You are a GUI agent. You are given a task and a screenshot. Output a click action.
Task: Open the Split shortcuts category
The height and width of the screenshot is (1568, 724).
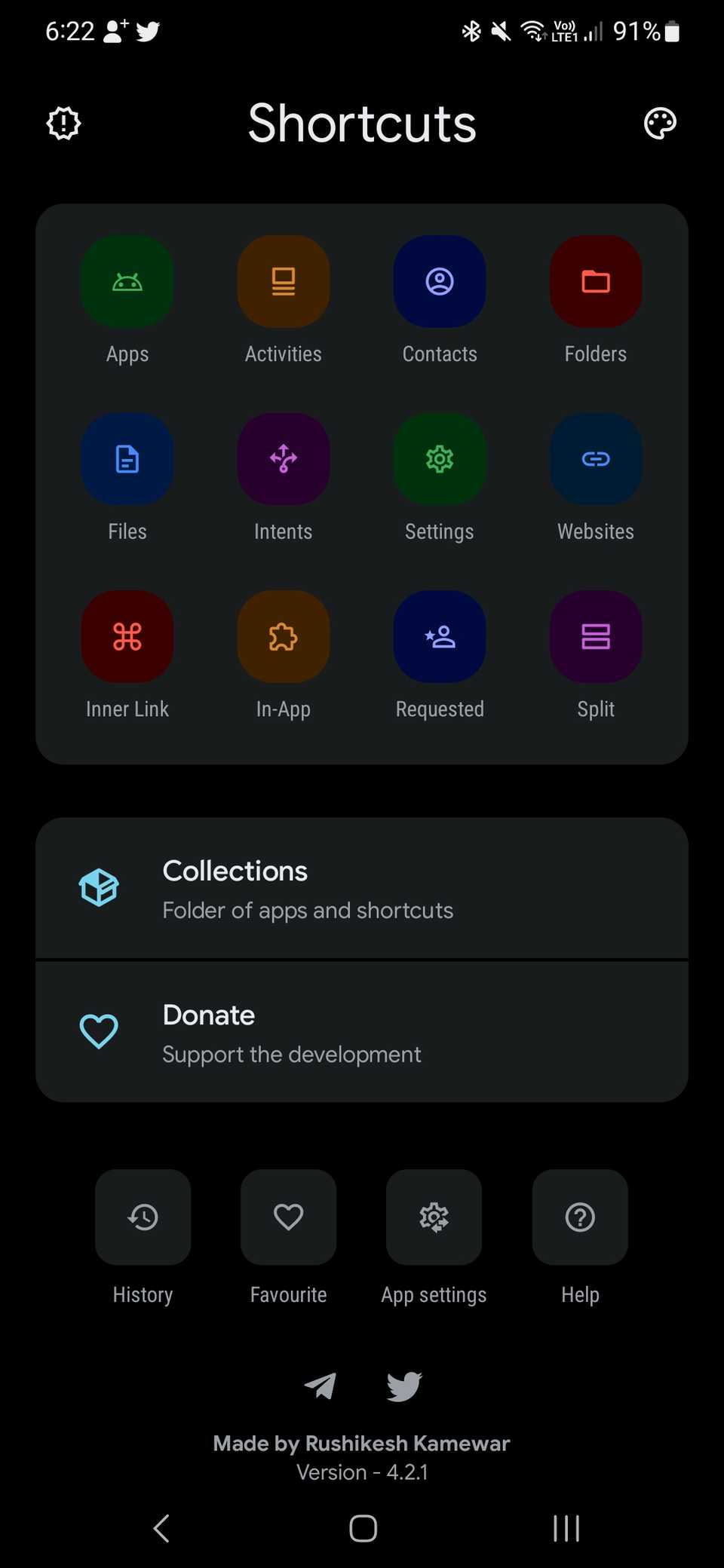click(x=595, y=636)
